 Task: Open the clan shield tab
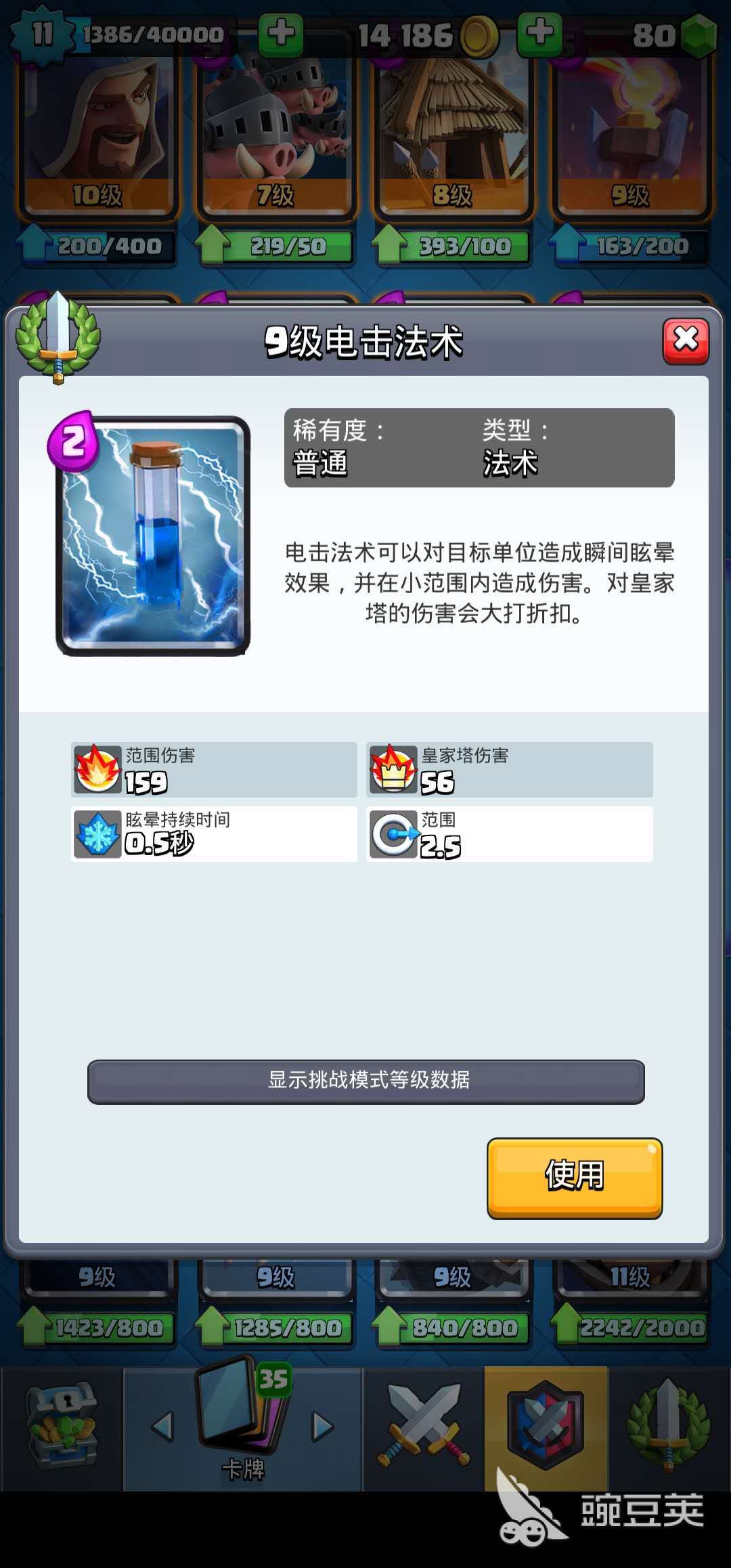click(546, 1426)
